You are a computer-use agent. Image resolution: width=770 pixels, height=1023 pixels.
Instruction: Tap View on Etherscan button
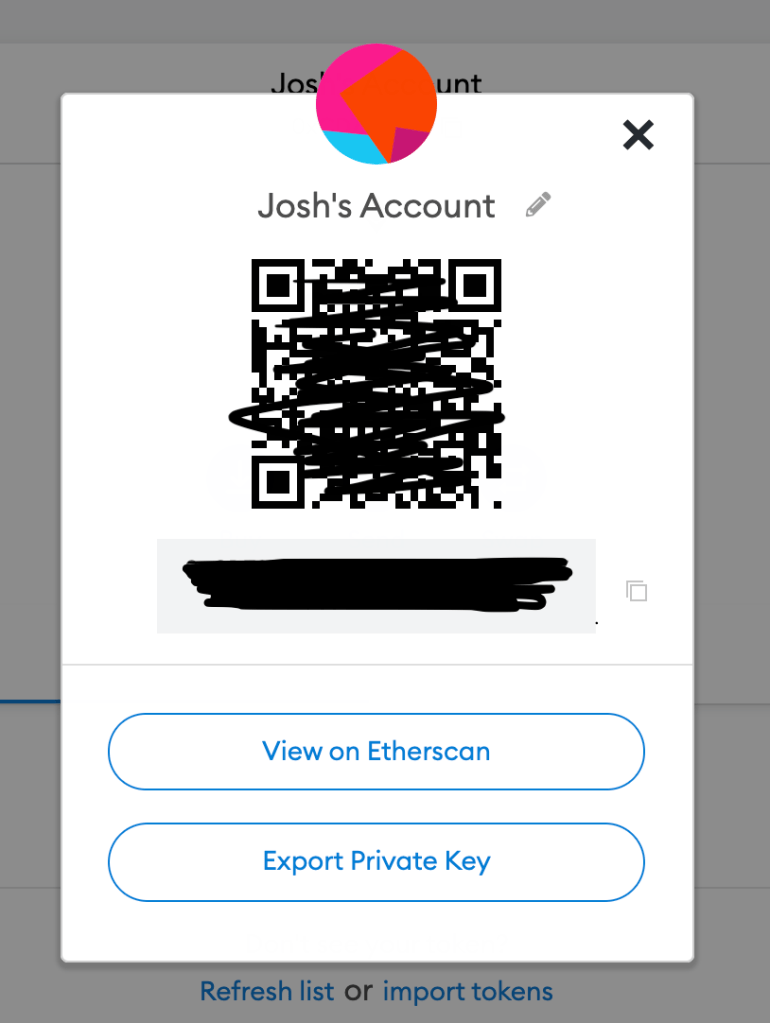376,751
